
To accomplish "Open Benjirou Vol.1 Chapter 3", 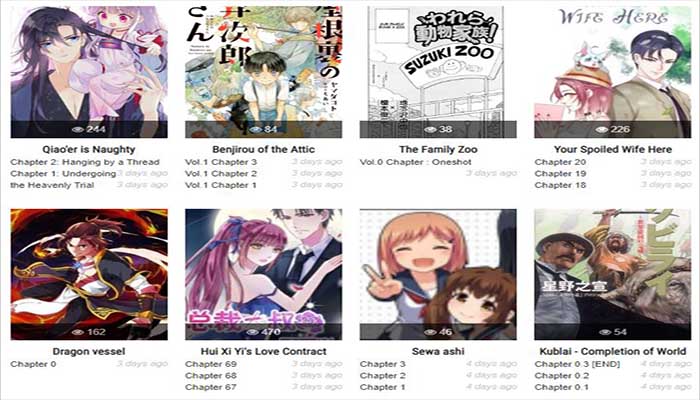I will click(x=221, y=162).
